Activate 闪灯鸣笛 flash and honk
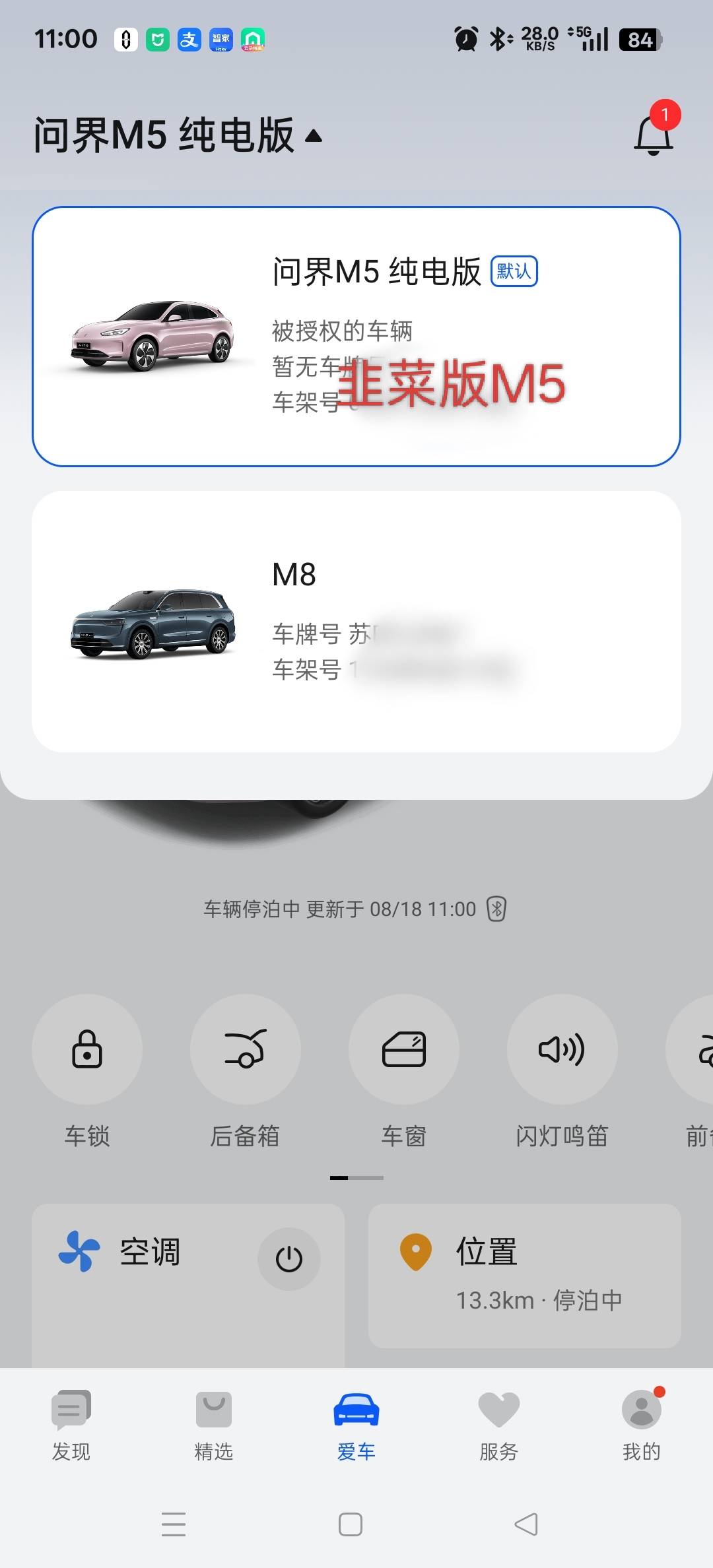Screen dimensions: 713x1568 click(x=562, y=1049)
